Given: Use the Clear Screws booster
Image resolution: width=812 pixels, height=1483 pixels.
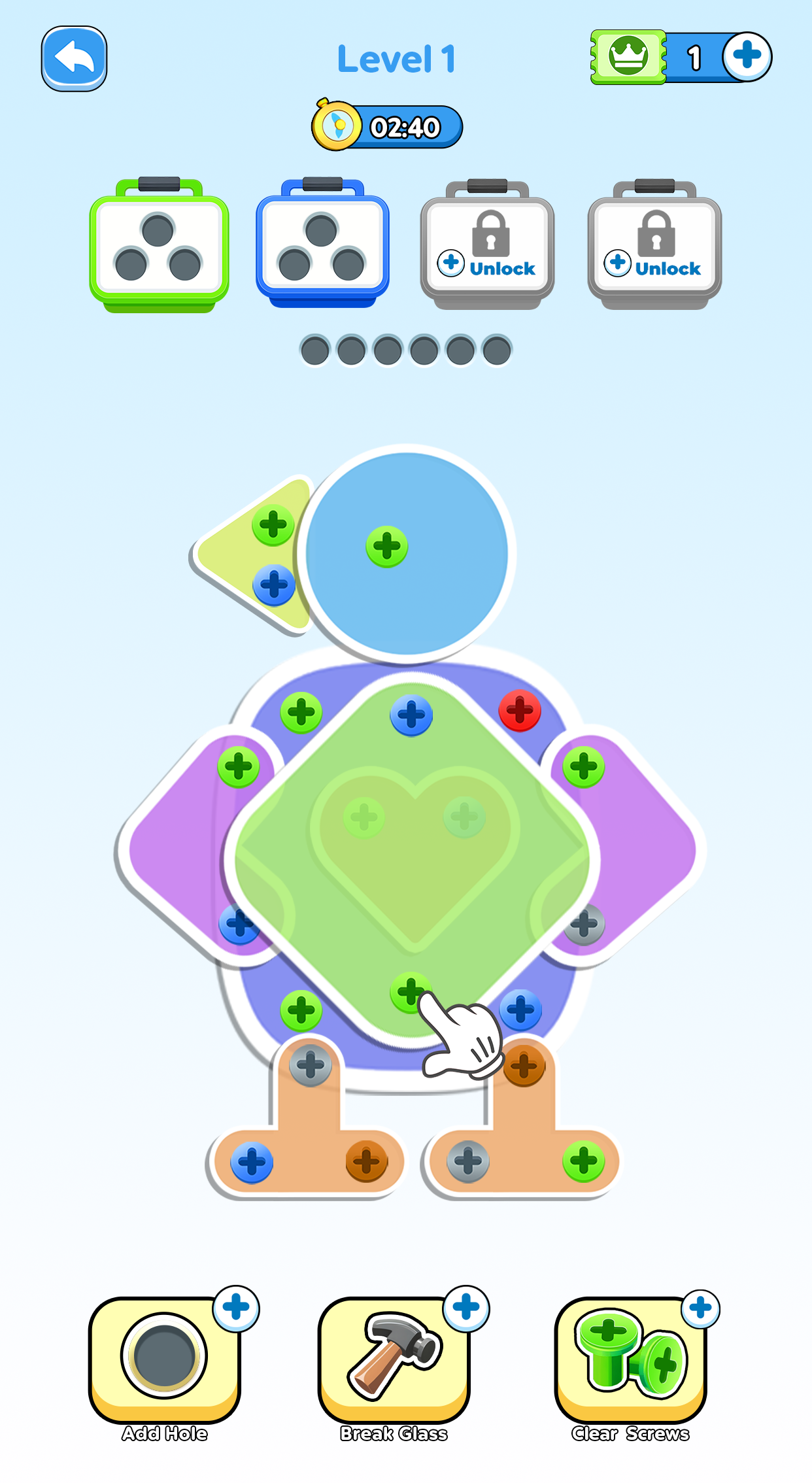Looking at the screenshot, I should click(630, 1357).
